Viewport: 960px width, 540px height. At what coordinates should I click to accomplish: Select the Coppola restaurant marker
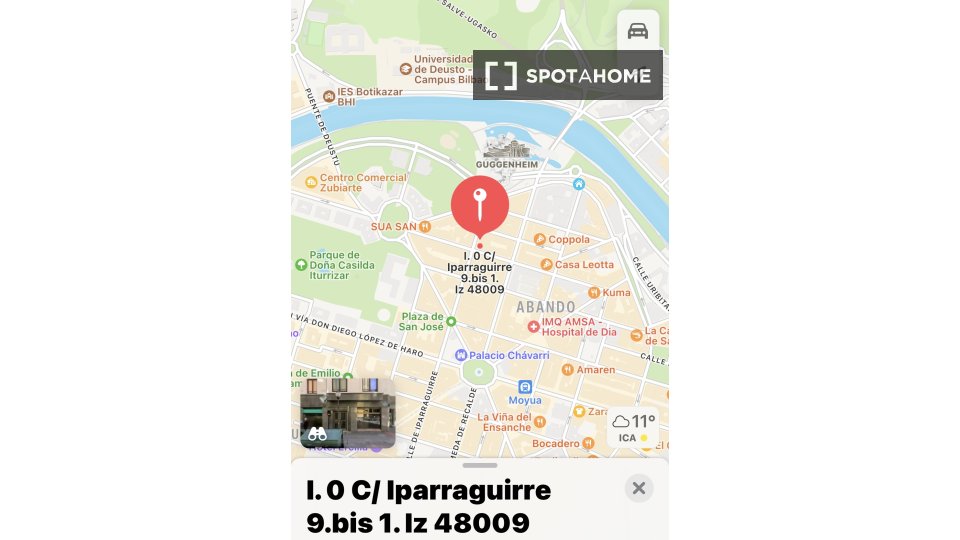click(x=540, y=239)
